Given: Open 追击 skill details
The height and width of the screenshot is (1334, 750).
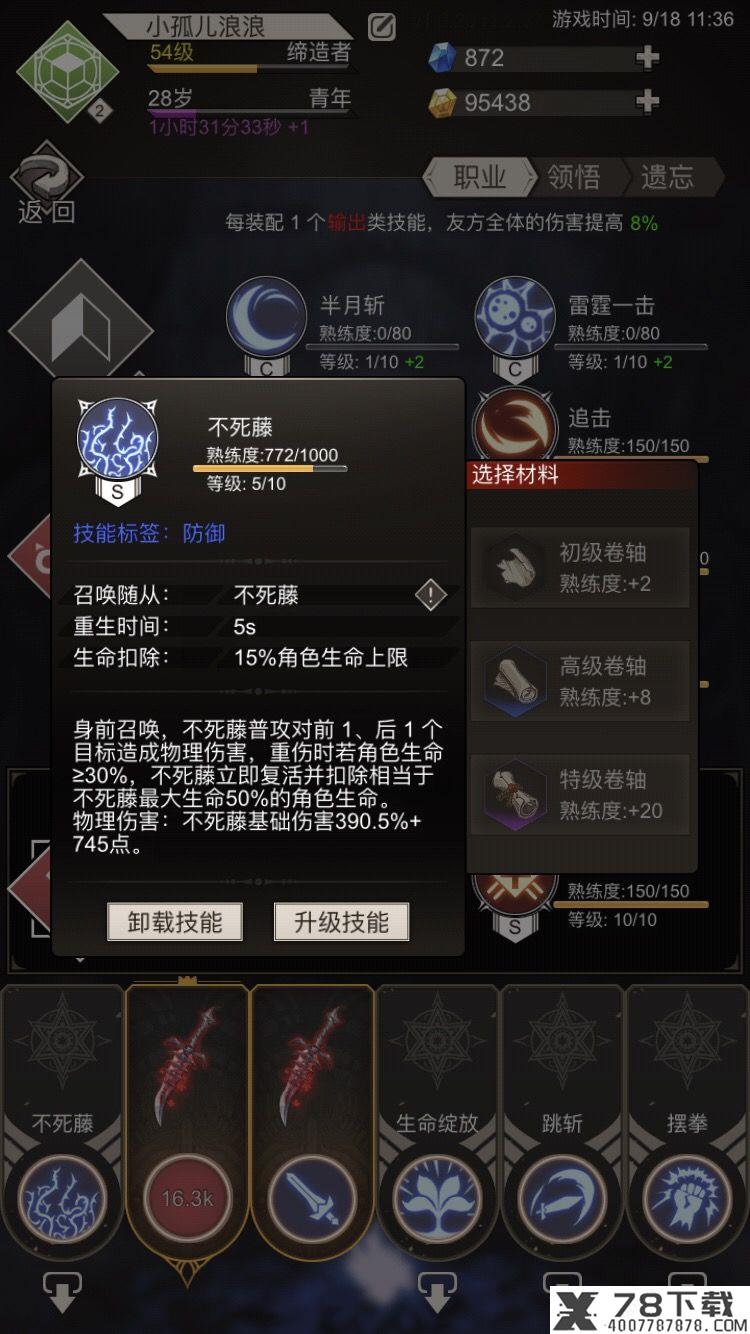Looking at the screenshot, I should tap(514, 425).
